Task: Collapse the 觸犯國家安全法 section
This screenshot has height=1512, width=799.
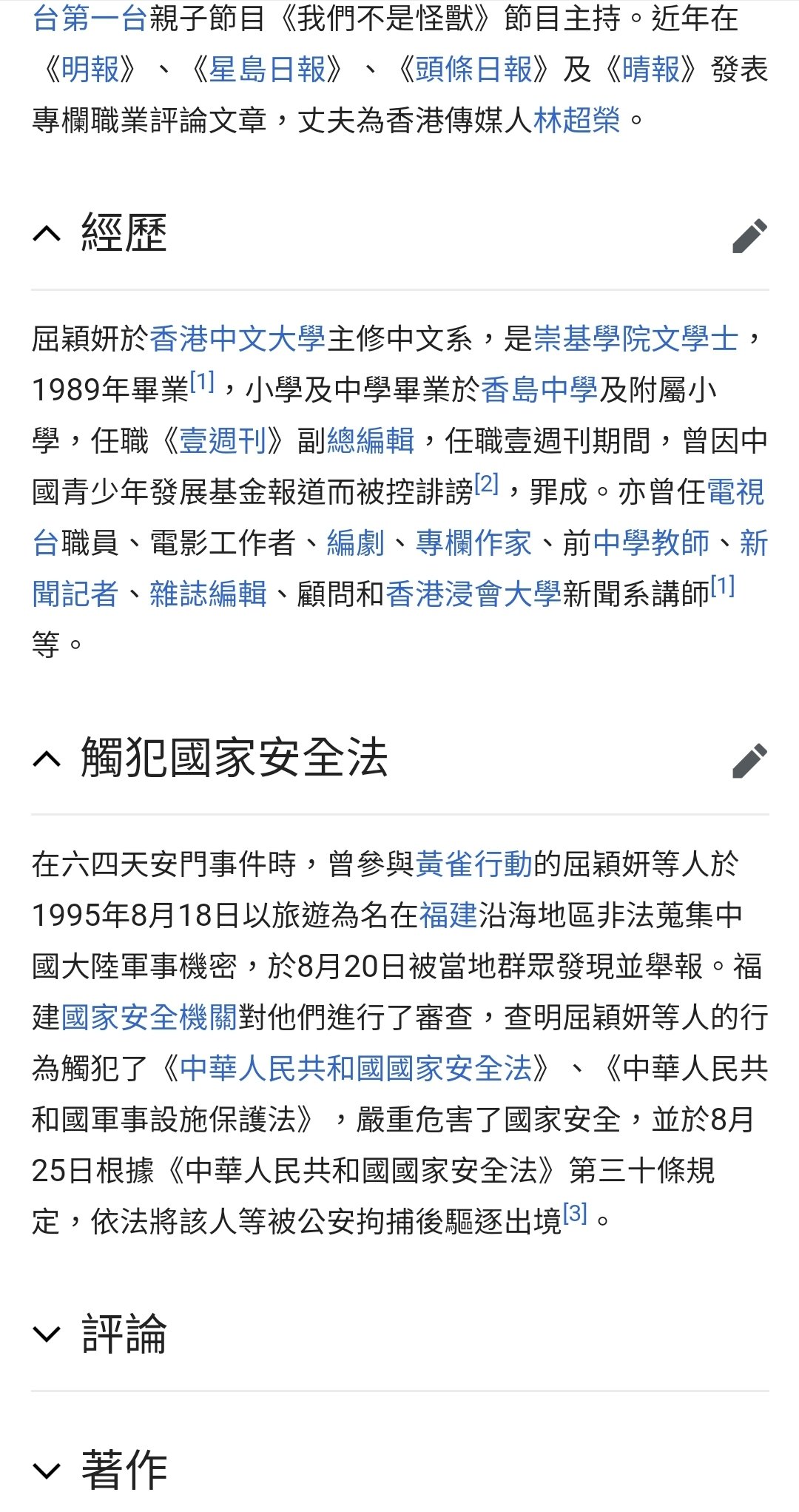Action: [x=47, y=759]
